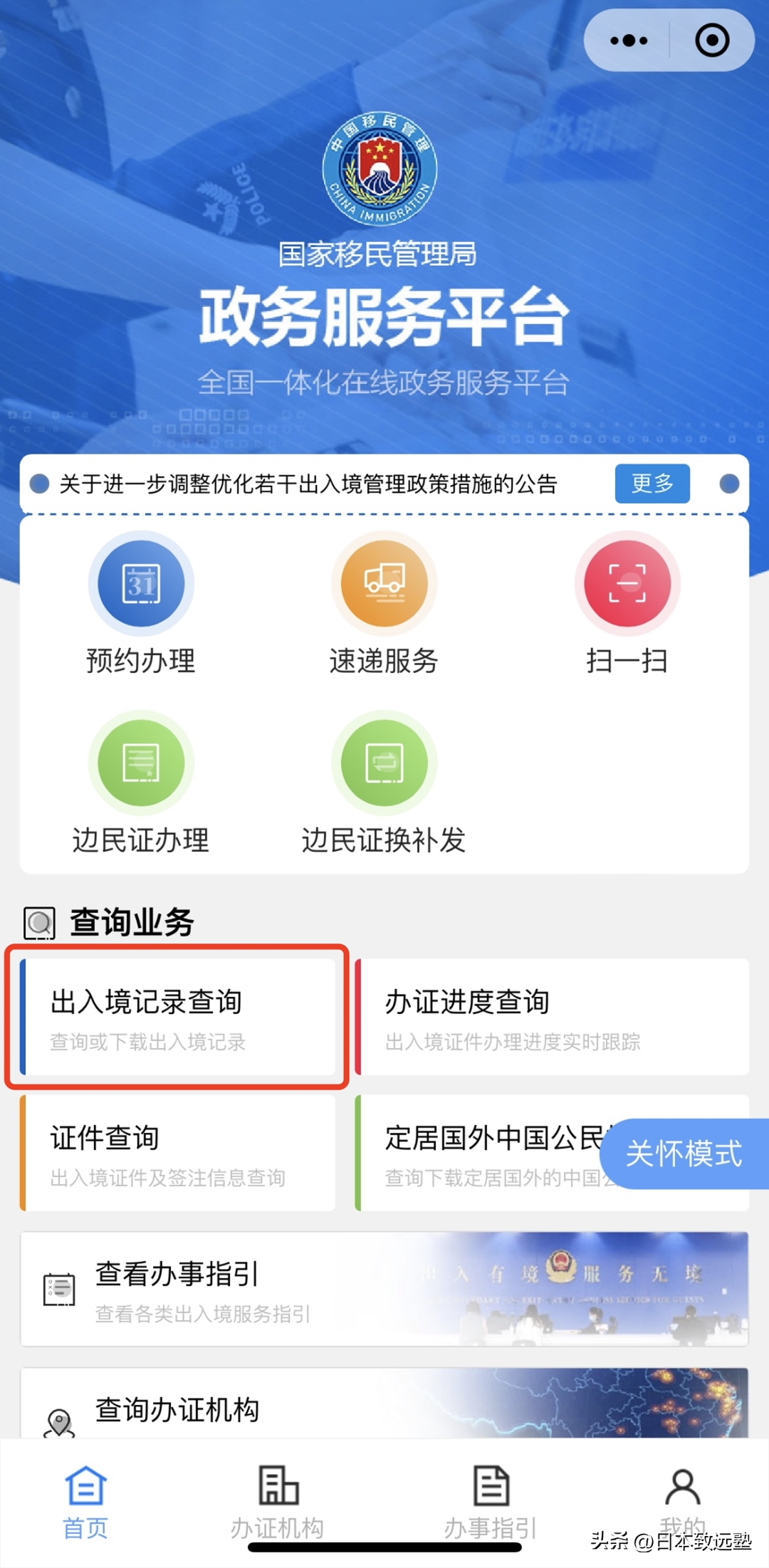Viewport: 769px width, 1568px height.
Task: Open 查询办证机构 banner
Action: 384,1406
